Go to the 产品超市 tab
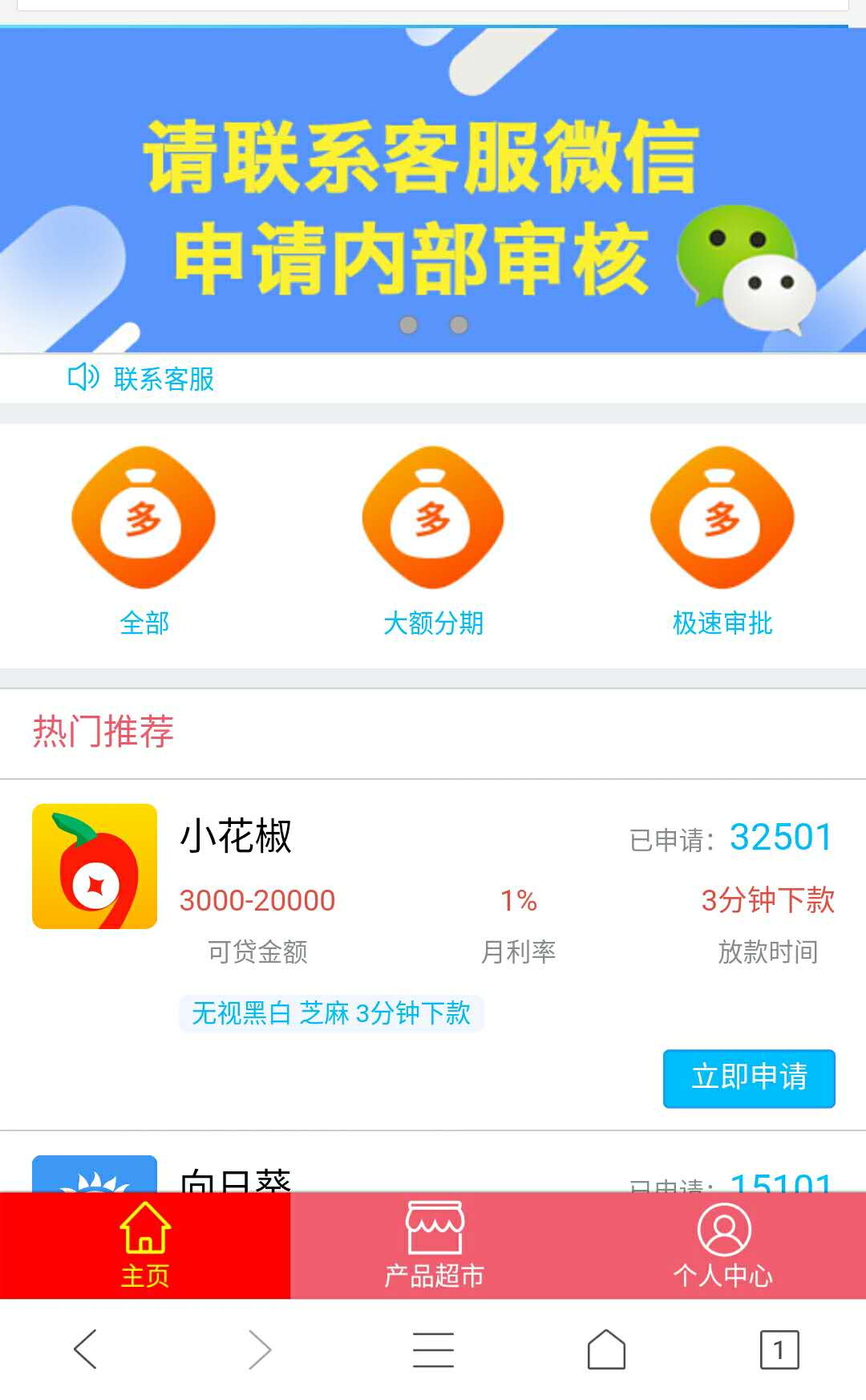Screen dimensions: 866x1400 tap(434, 1245)
